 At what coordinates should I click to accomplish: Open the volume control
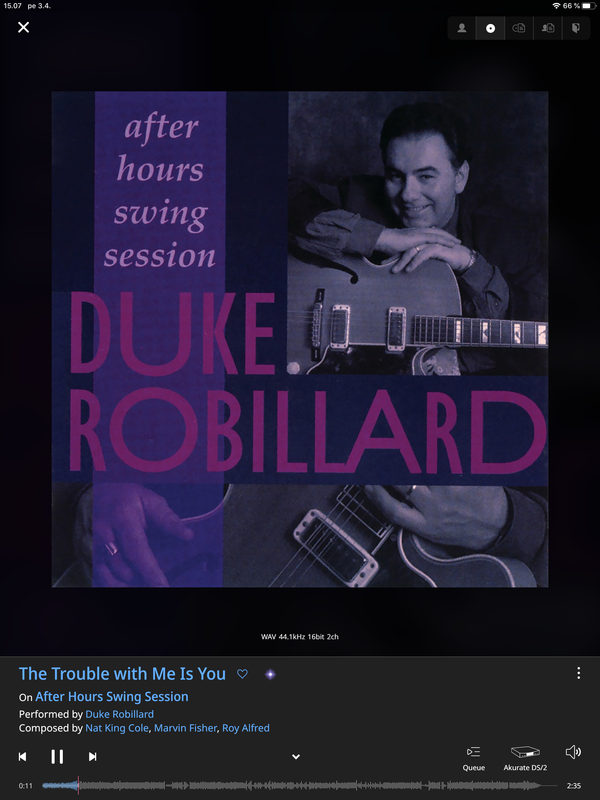(x=573, y=752)
